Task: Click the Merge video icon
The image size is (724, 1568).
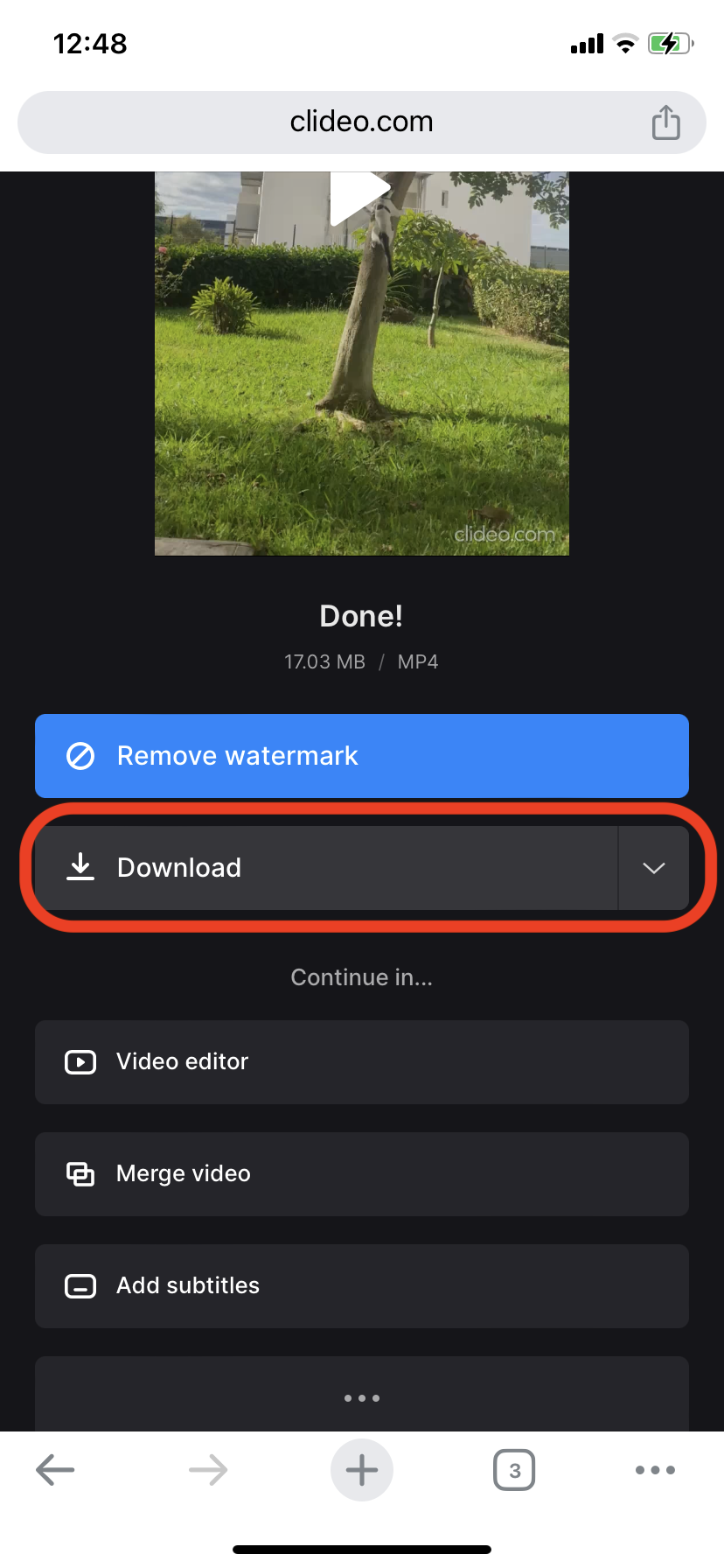Action: tap(80, 1173)
